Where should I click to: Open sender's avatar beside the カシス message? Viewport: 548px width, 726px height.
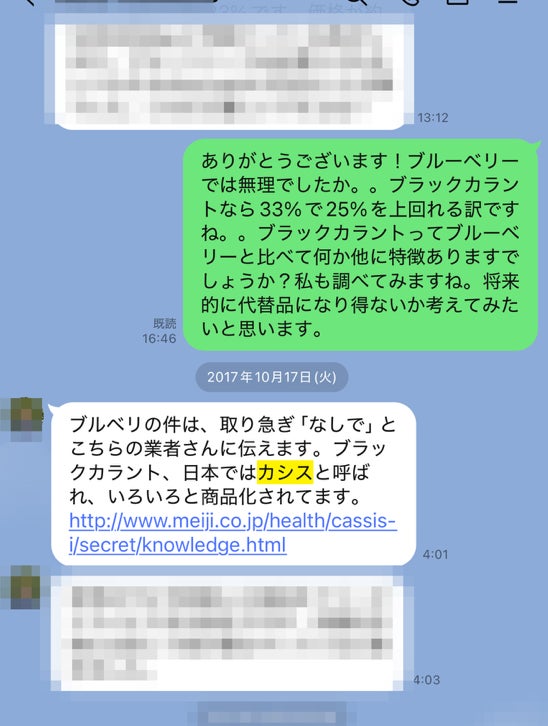pos(25,415)
